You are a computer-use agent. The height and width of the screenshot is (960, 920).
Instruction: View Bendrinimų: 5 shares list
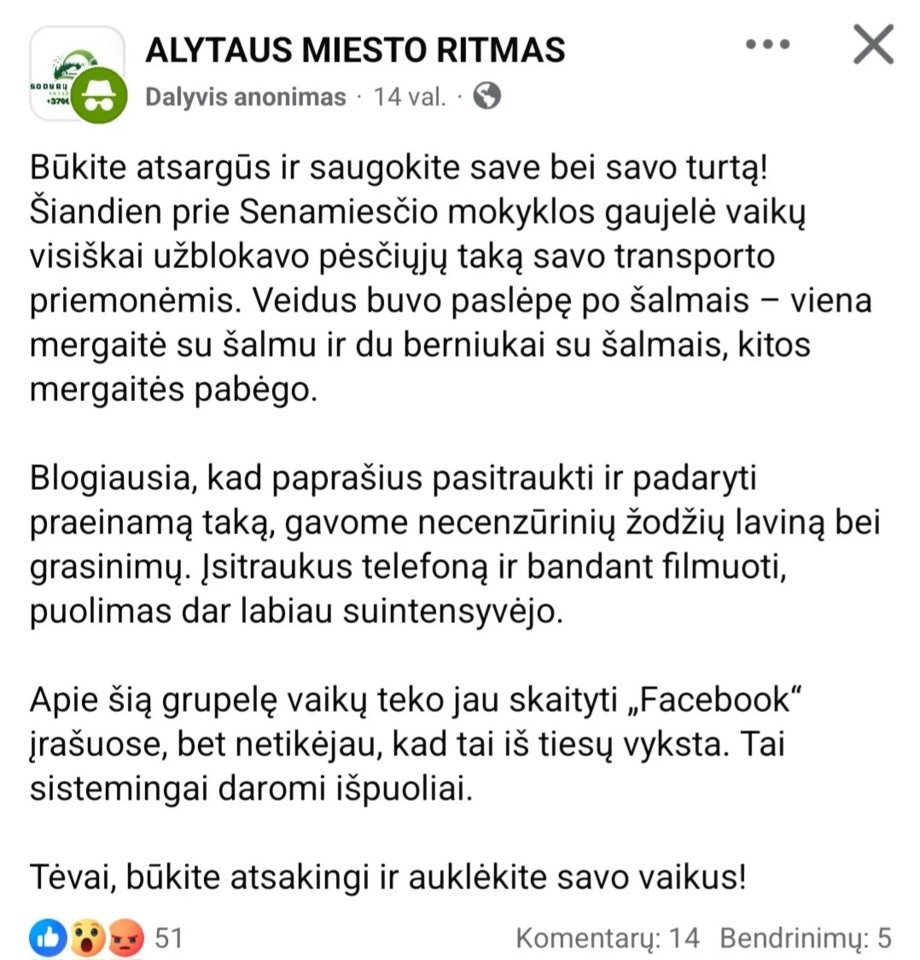tap(805, 938)
